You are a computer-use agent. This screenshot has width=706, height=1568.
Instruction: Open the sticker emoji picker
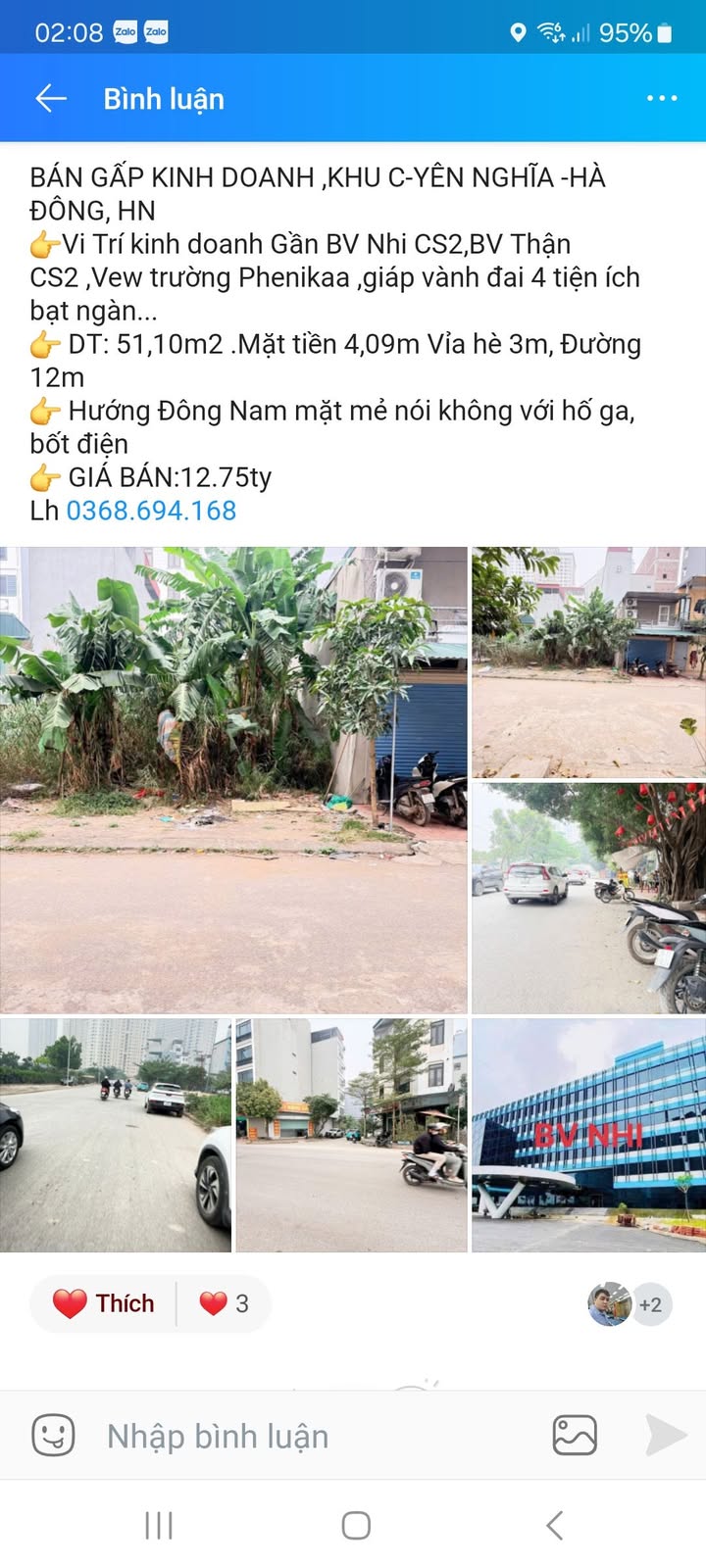tap(53, 1436)
